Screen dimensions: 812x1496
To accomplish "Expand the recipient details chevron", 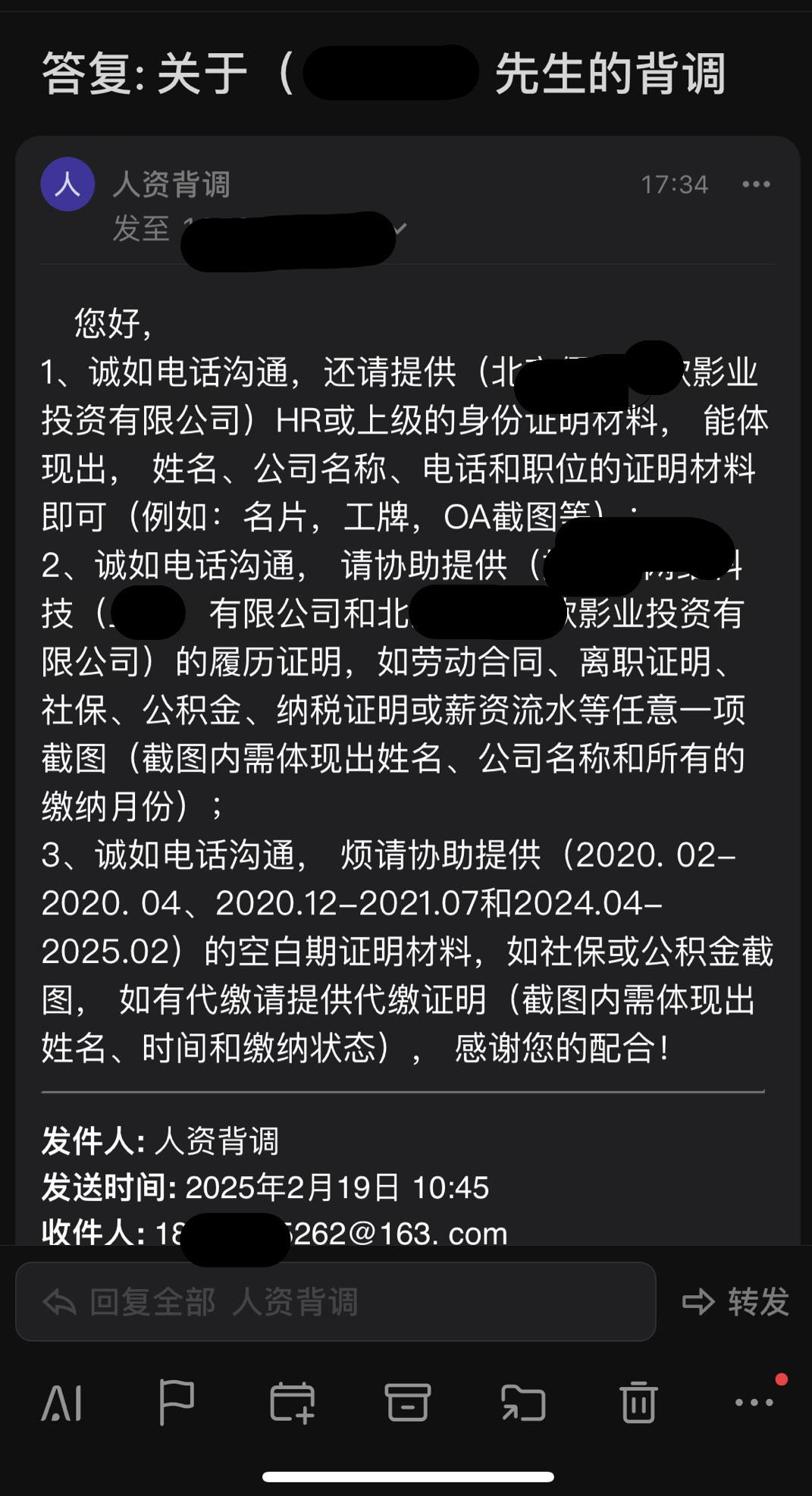I will (x=400, y=228).
